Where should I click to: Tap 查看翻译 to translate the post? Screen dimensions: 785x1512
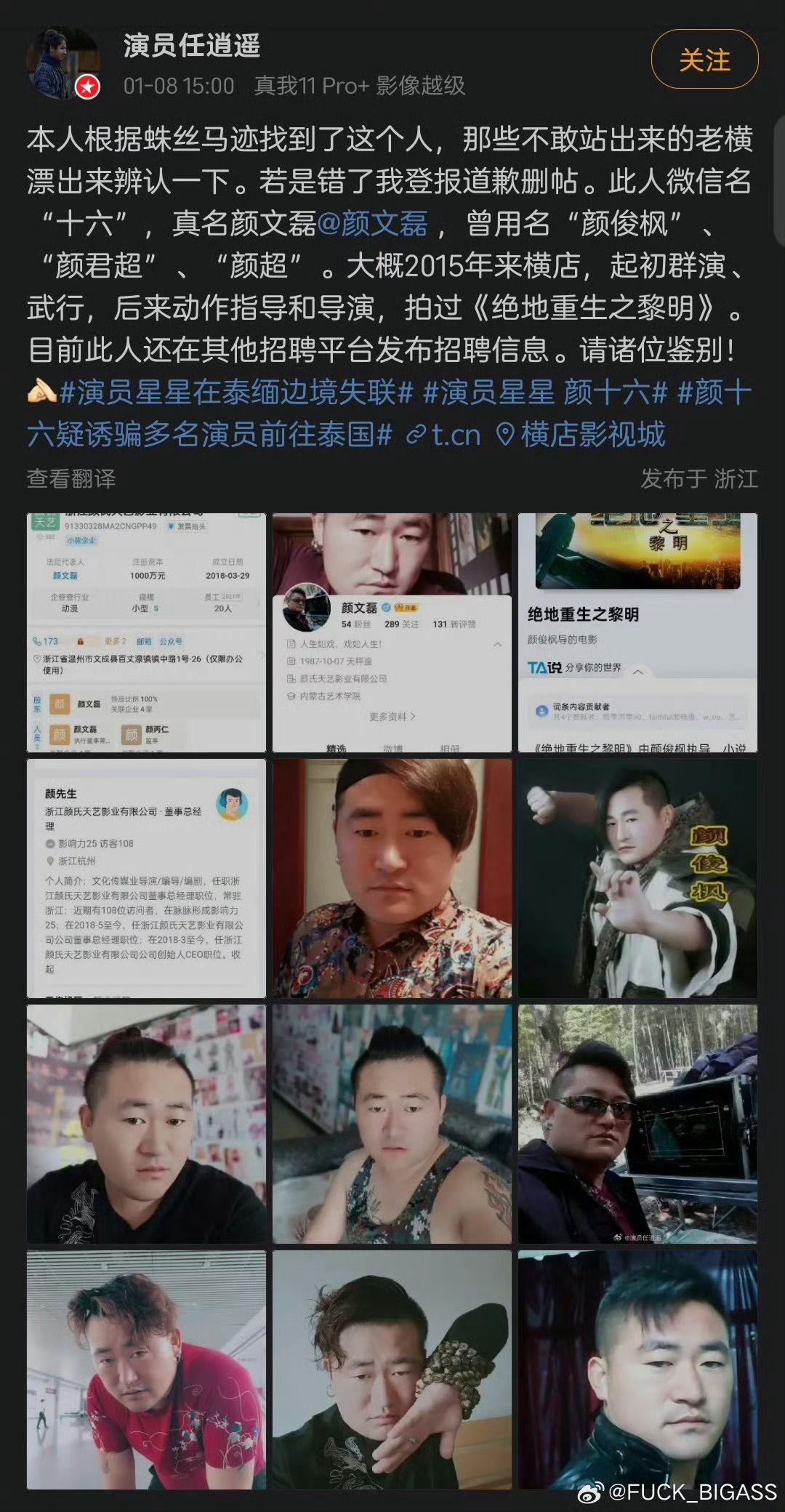point(71,478)
